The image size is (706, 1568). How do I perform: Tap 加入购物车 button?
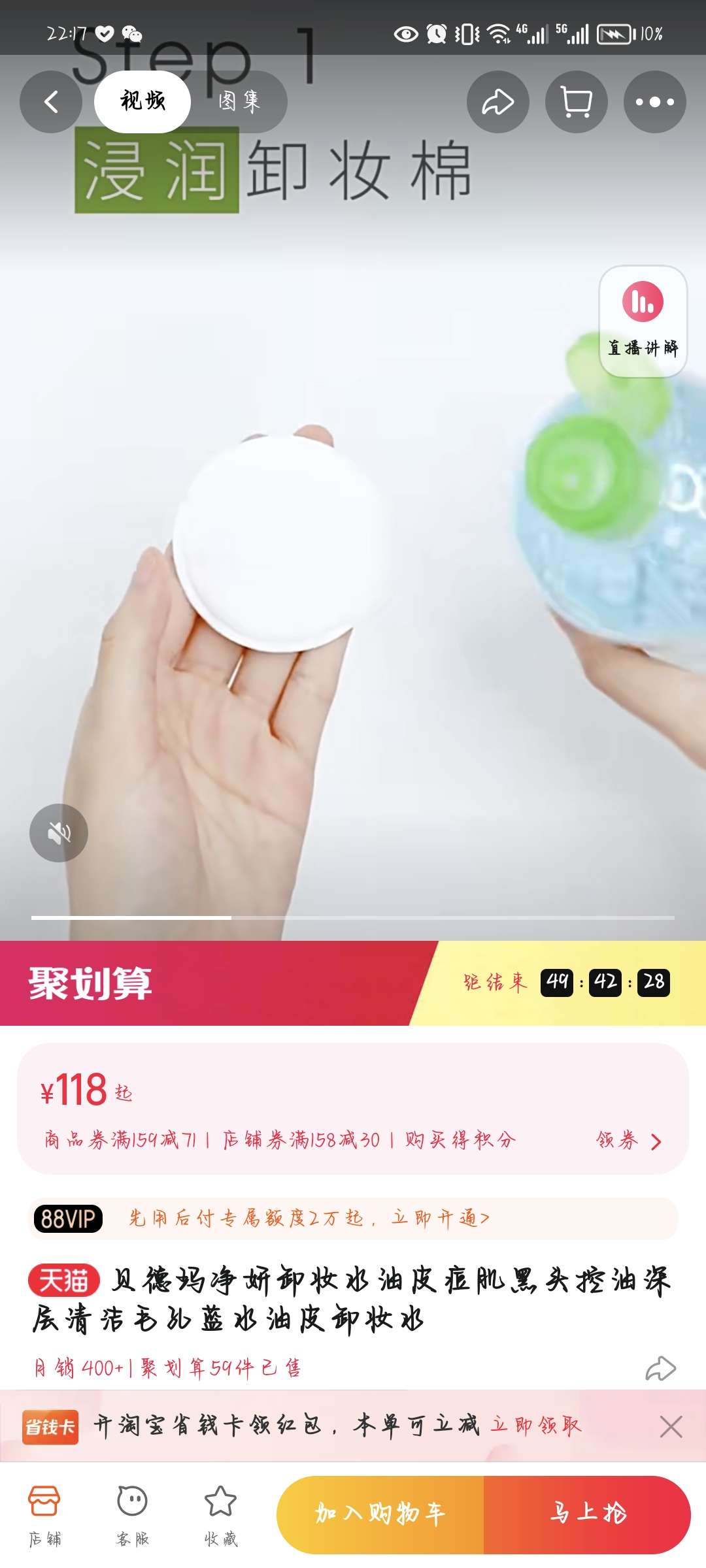click(380, 1514)
